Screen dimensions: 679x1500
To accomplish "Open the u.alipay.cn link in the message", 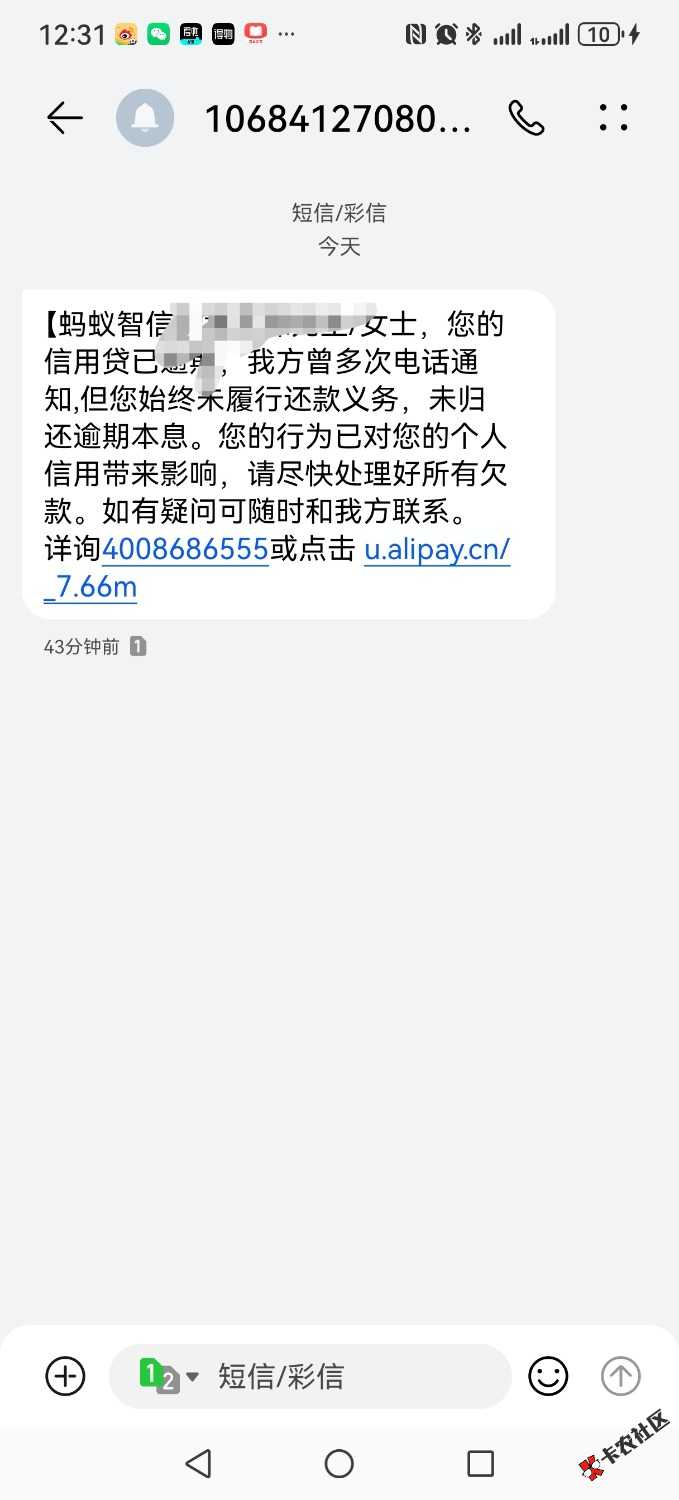I will pyautogui.click(x=278, y=568).
